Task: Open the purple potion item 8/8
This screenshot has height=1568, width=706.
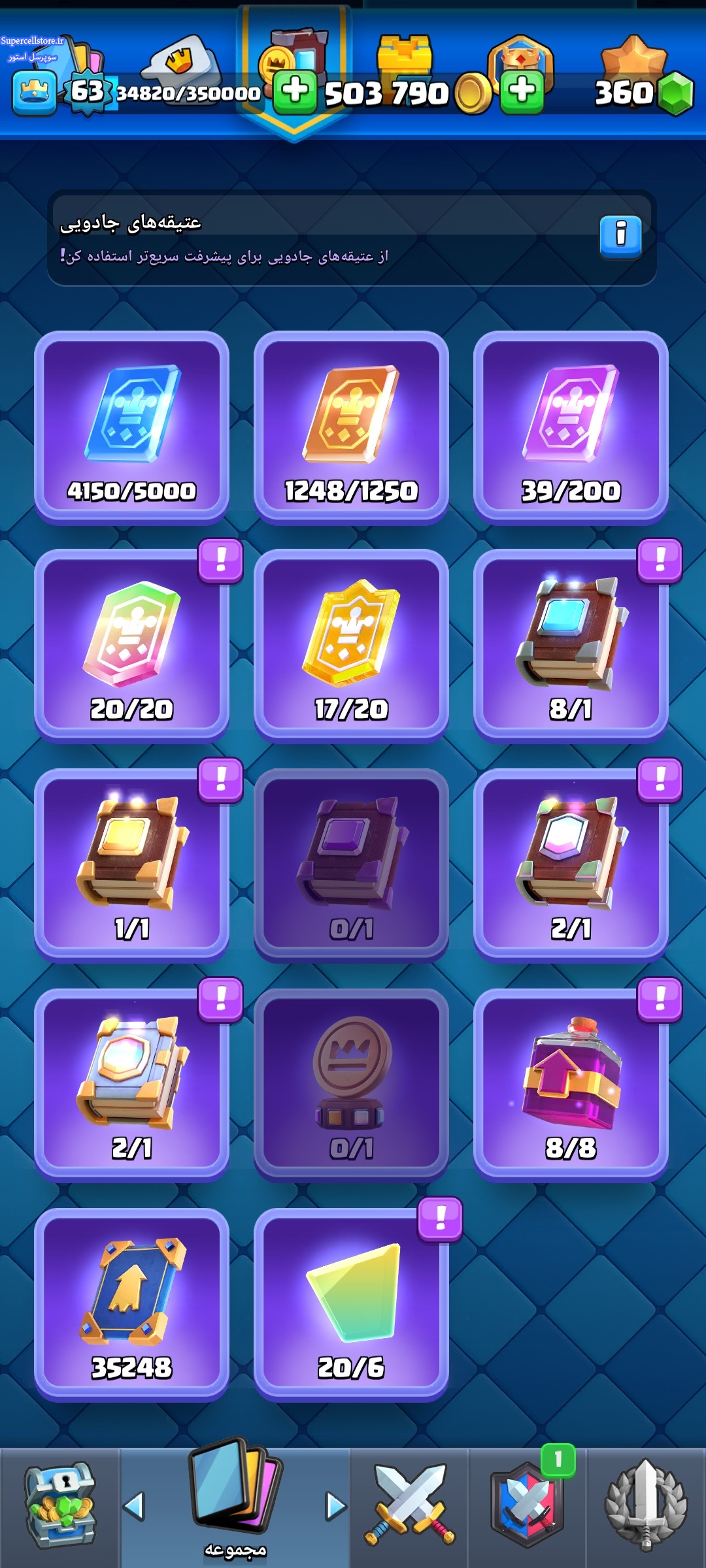Action: pos(571,1085)
